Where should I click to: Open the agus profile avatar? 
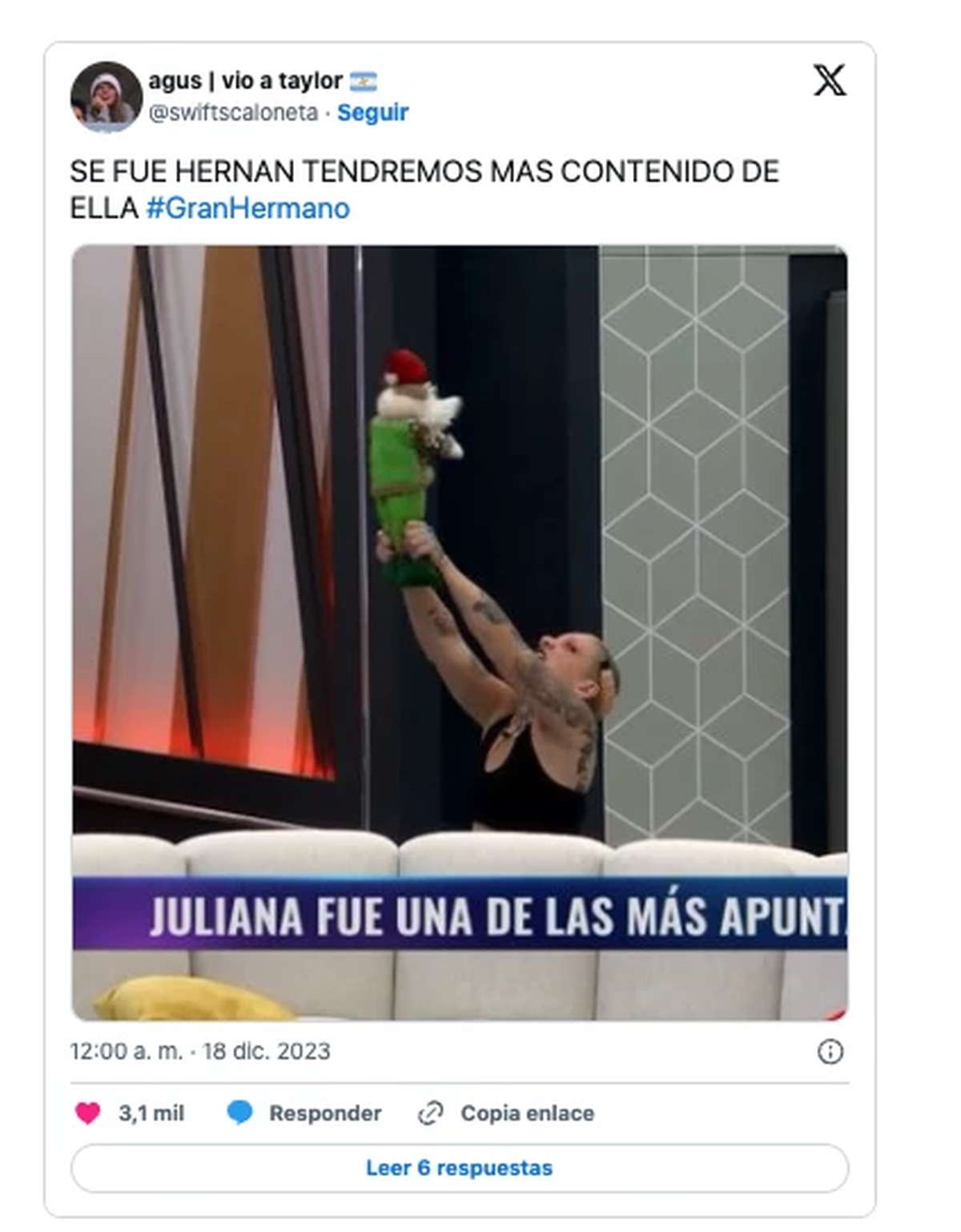107,97
